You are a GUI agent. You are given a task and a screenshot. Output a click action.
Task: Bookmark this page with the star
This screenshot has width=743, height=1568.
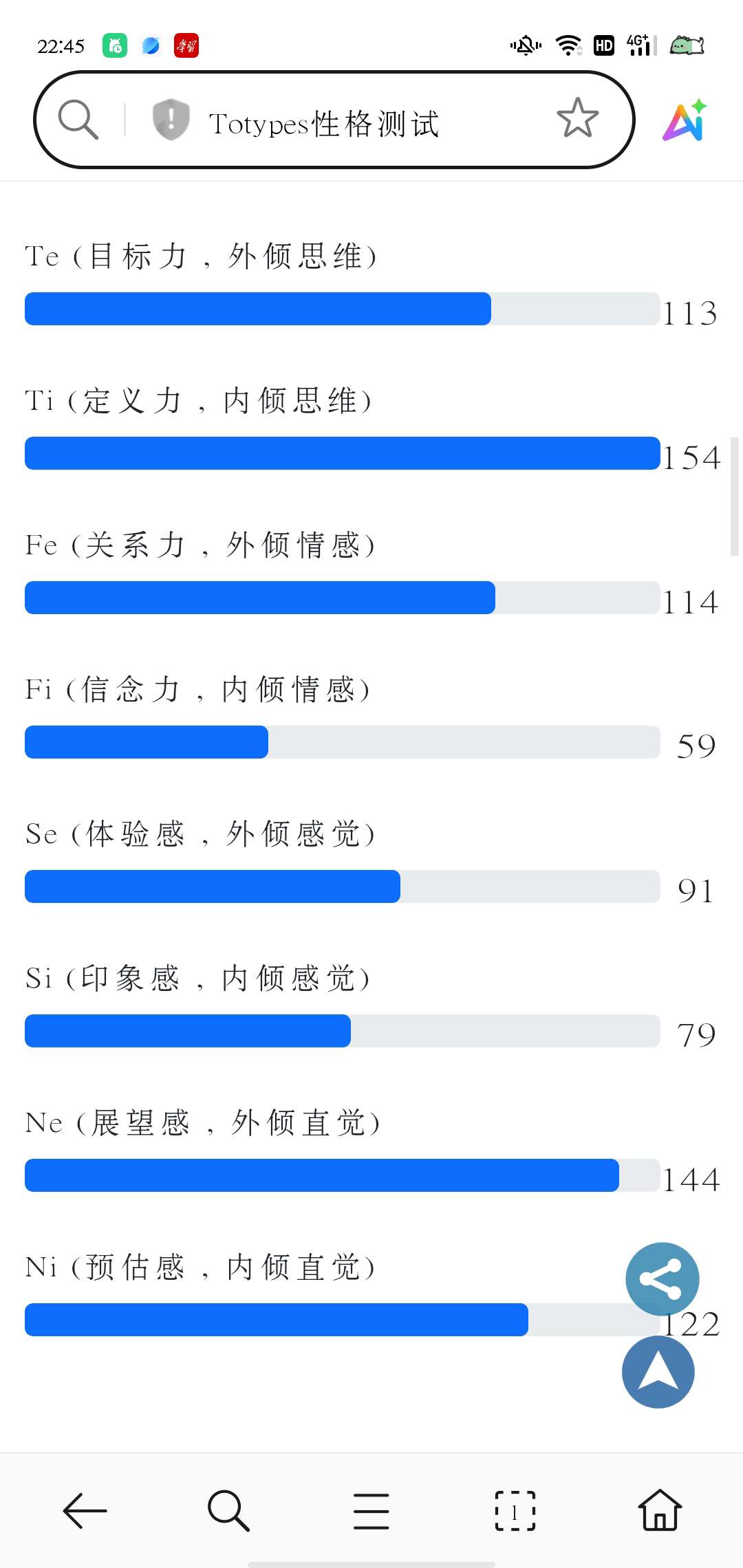[x=577, y=118]
